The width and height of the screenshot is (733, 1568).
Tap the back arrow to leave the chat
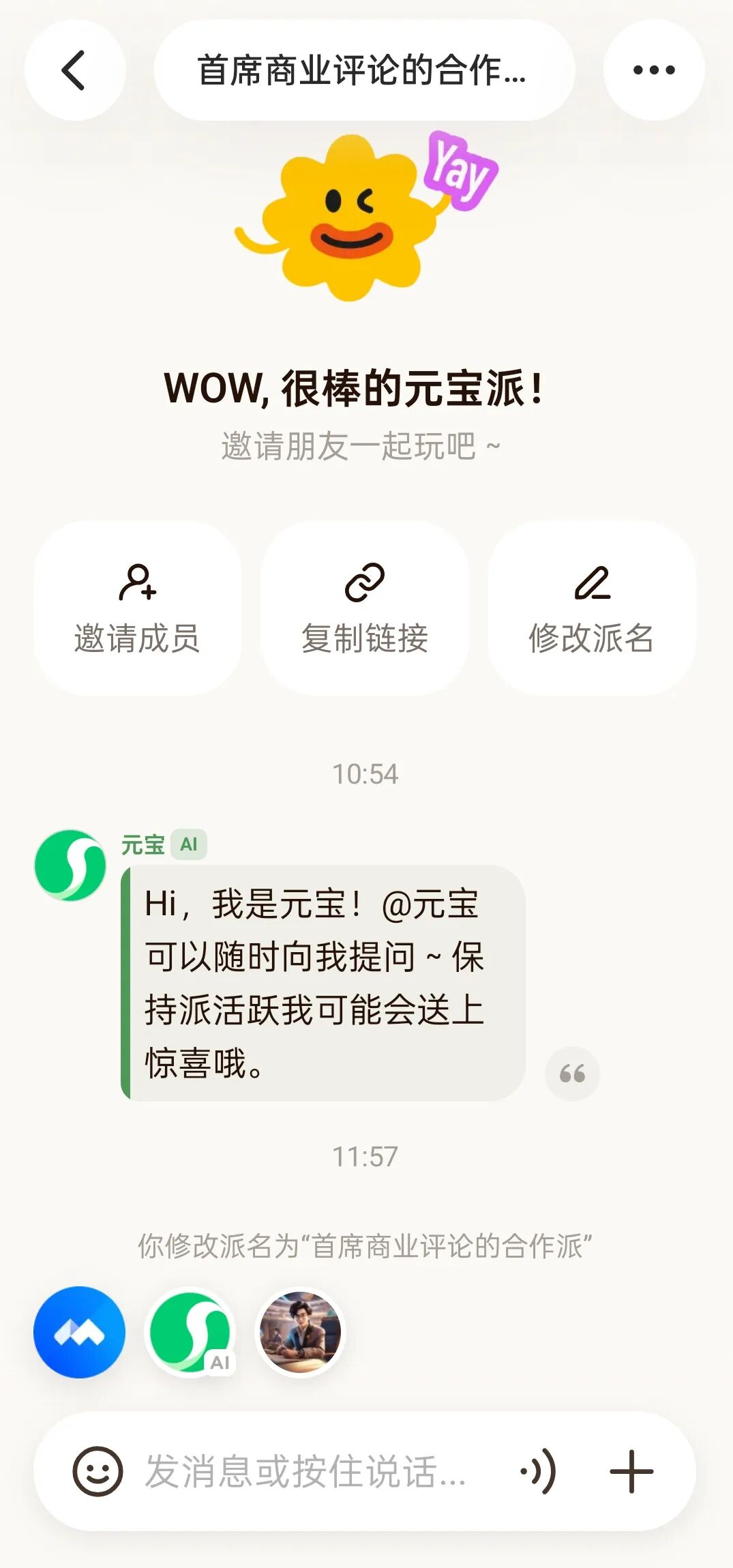74,70
